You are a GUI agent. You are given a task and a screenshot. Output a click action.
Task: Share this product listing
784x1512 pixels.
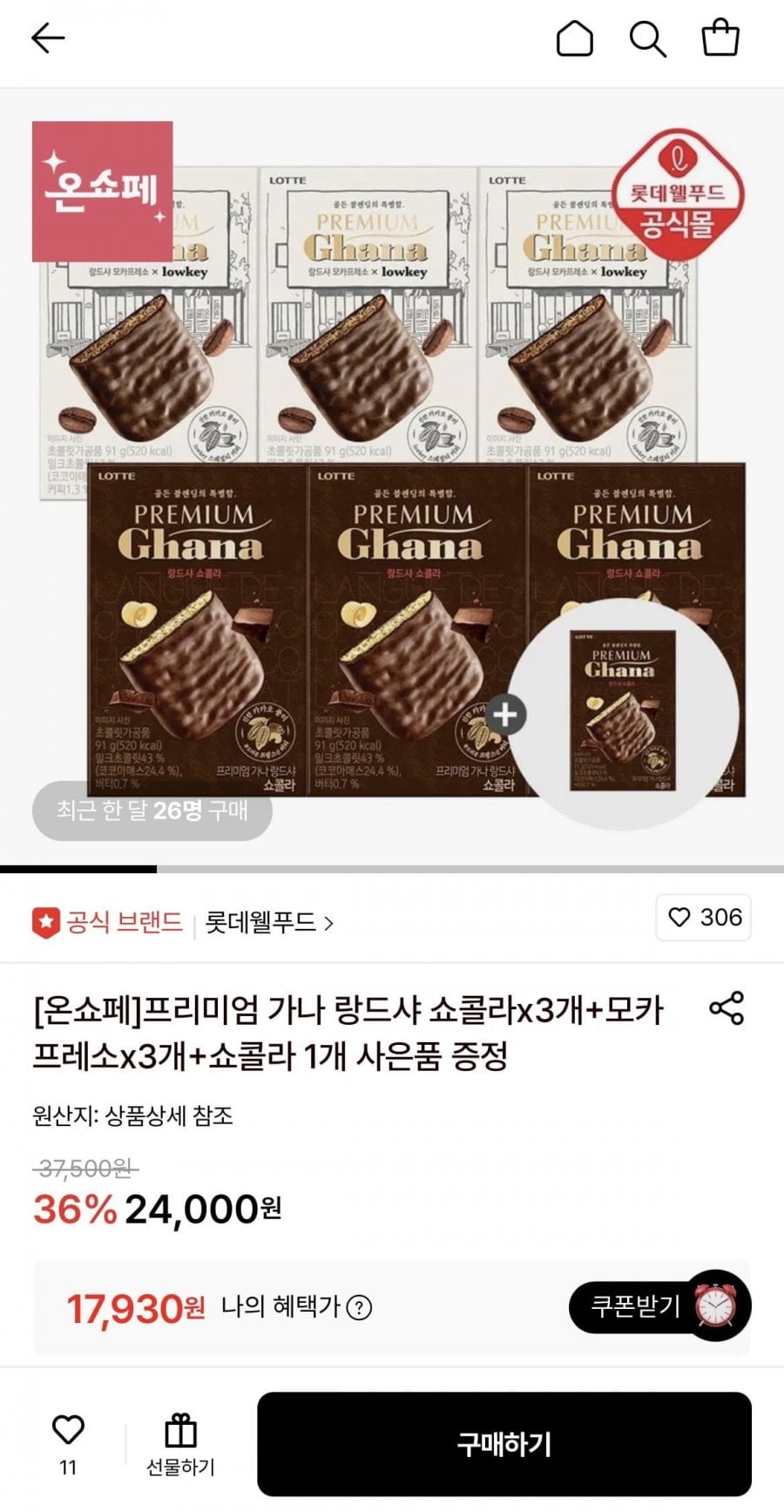tap(727, 1008)
